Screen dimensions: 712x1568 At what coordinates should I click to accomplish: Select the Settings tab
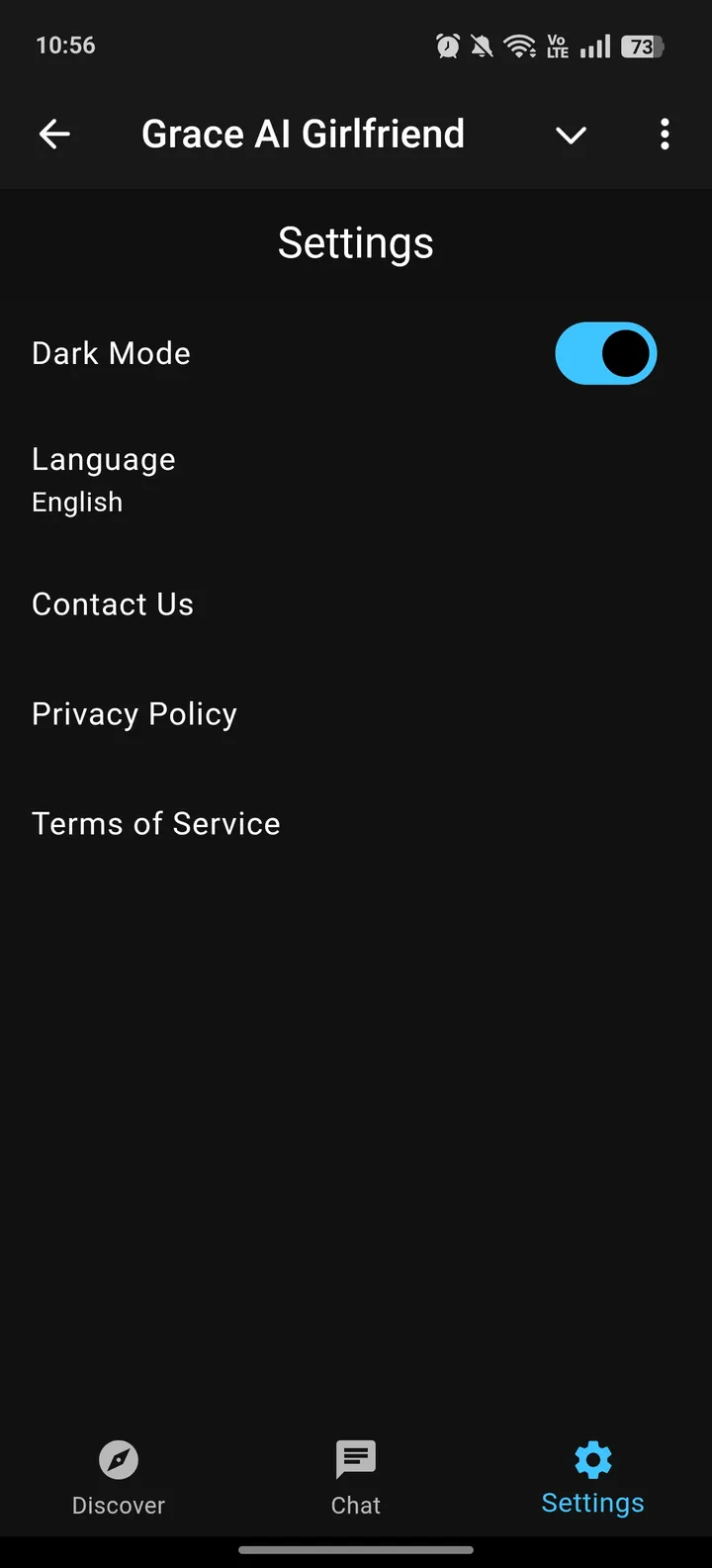click(592, 1478)
